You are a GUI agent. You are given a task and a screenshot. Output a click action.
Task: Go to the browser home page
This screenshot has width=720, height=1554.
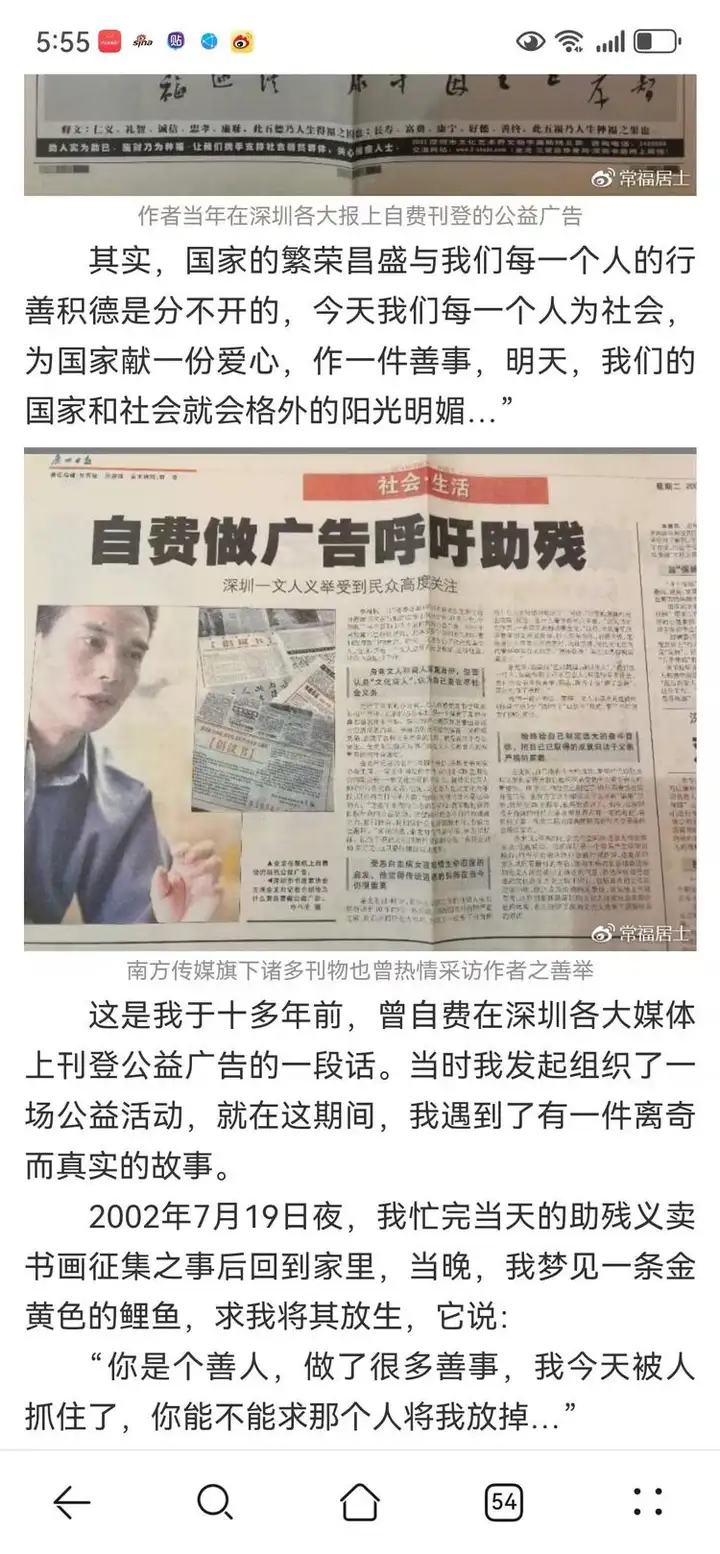(x=360, y=1501)
